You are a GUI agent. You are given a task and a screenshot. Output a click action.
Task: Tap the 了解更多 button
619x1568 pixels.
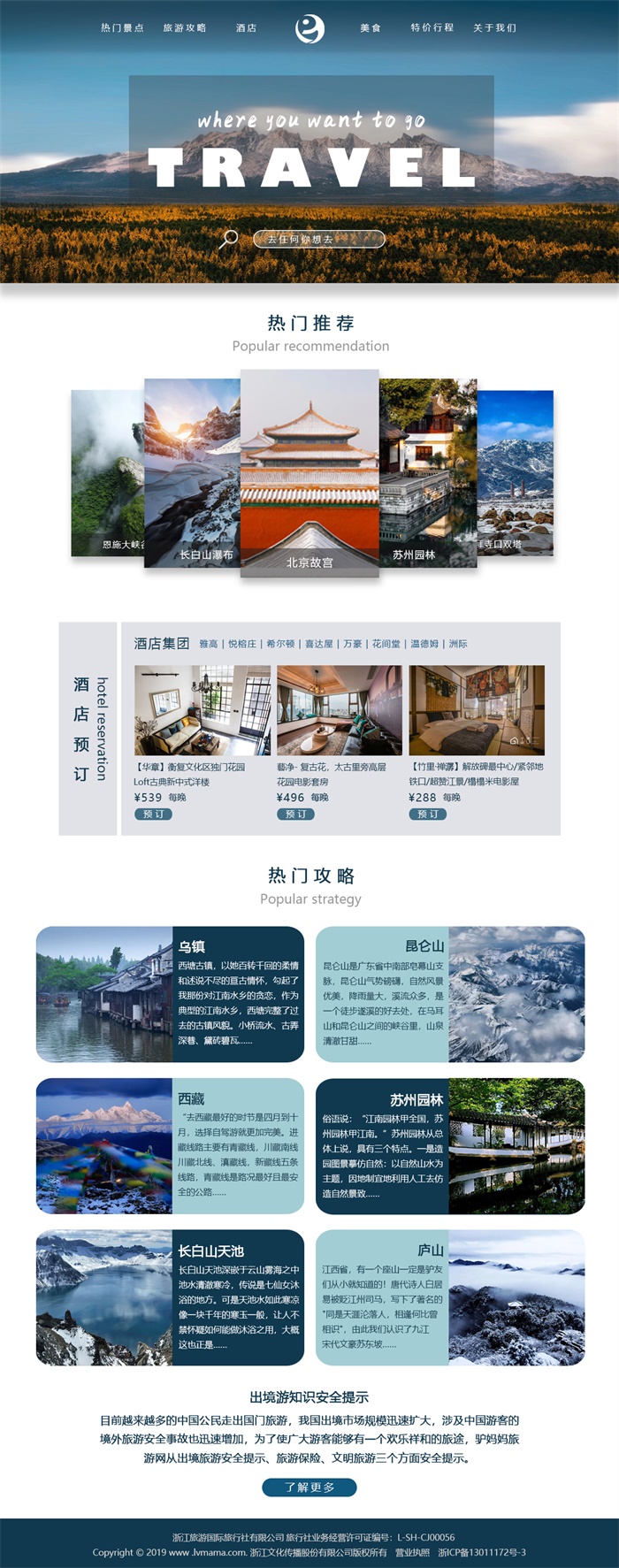coord(309,1488)
